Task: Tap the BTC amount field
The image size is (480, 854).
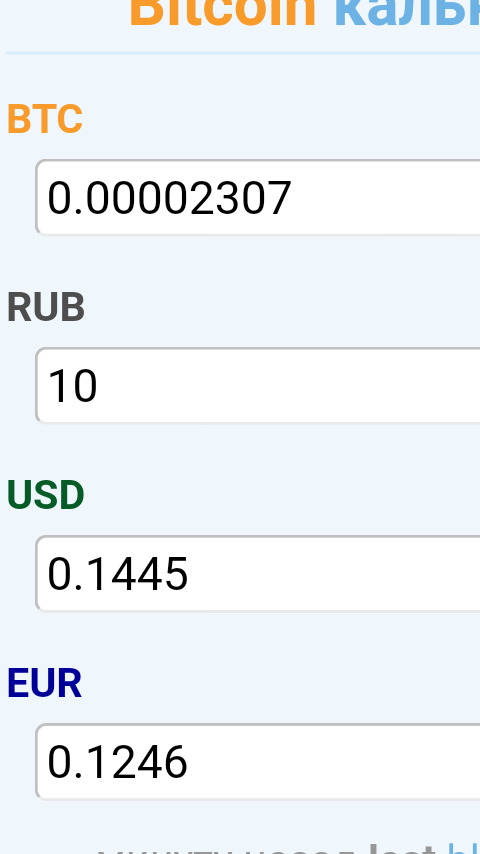Action: [258, 198]
